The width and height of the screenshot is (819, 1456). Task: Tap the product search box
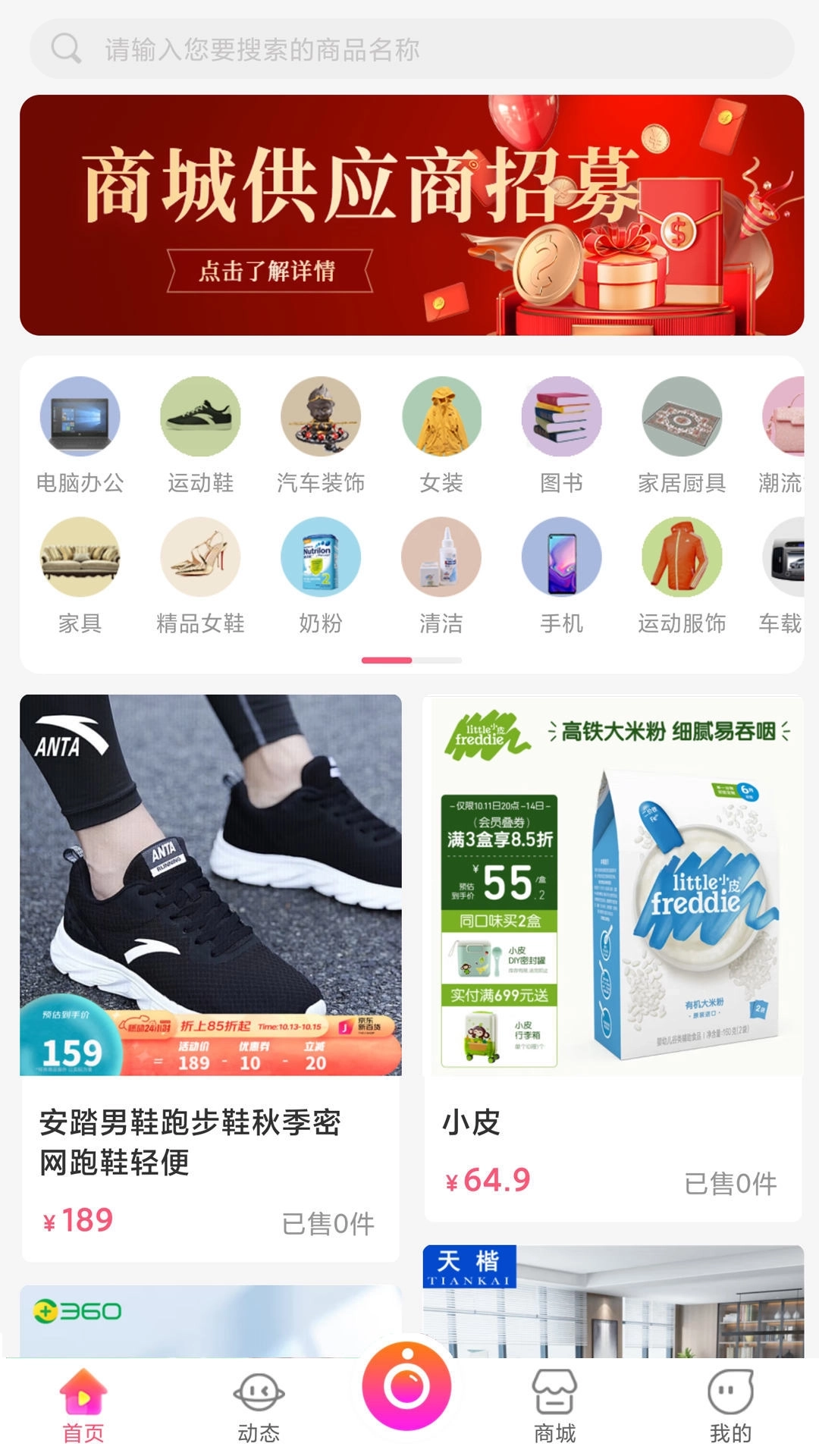point(412,49)
